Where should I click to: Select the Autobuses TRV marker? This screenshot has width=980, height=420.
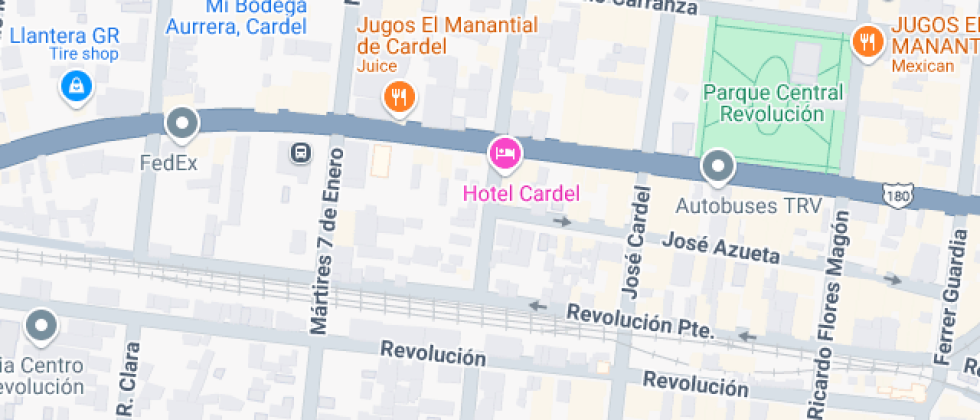pyautogui.click(x=718, y=167)
